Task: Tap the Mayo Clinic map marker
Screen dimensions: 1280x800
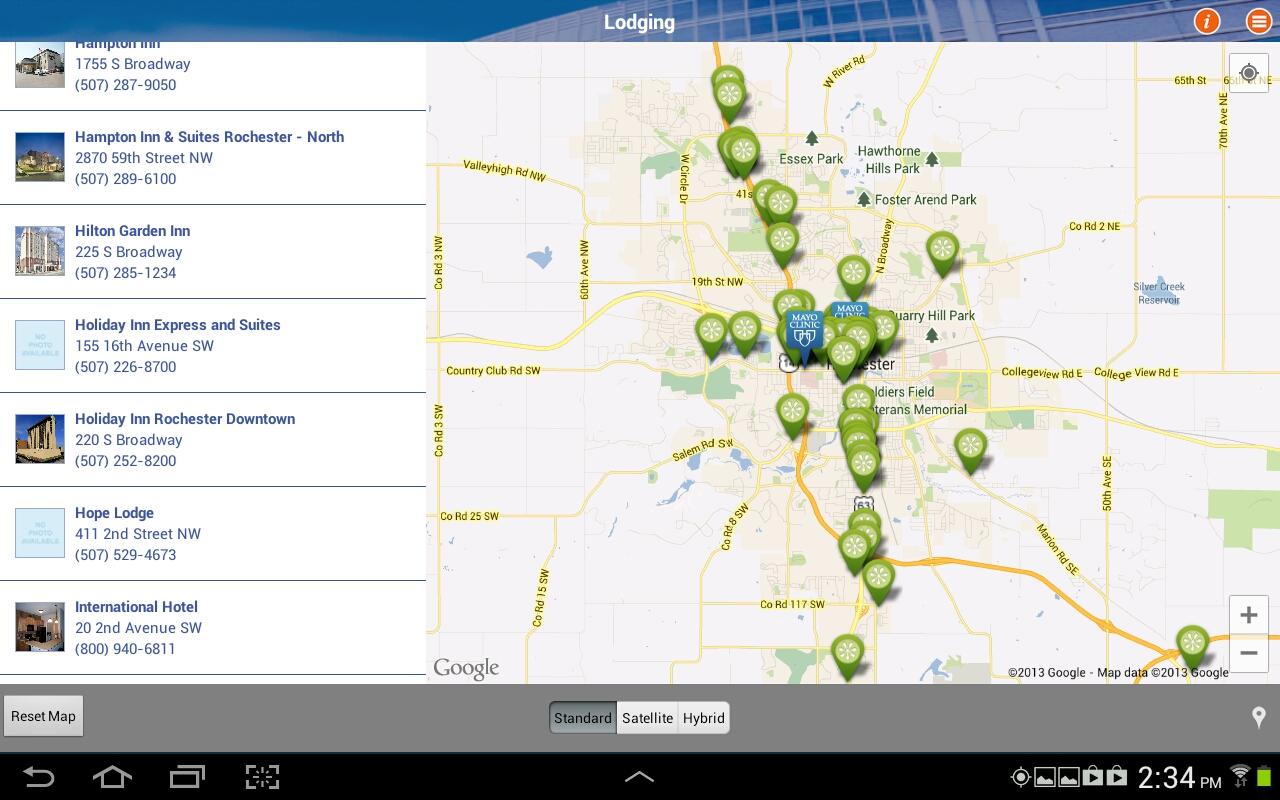Action: [x=804, y=332]
